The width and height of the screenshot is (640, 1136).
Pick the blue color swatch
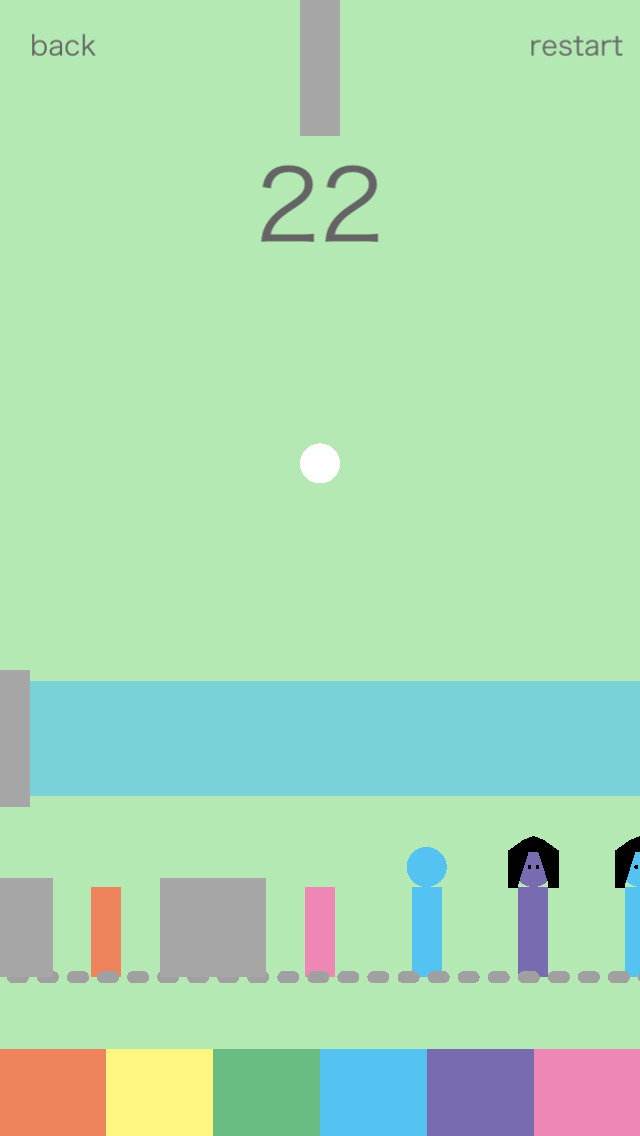tap(373, 1092)
